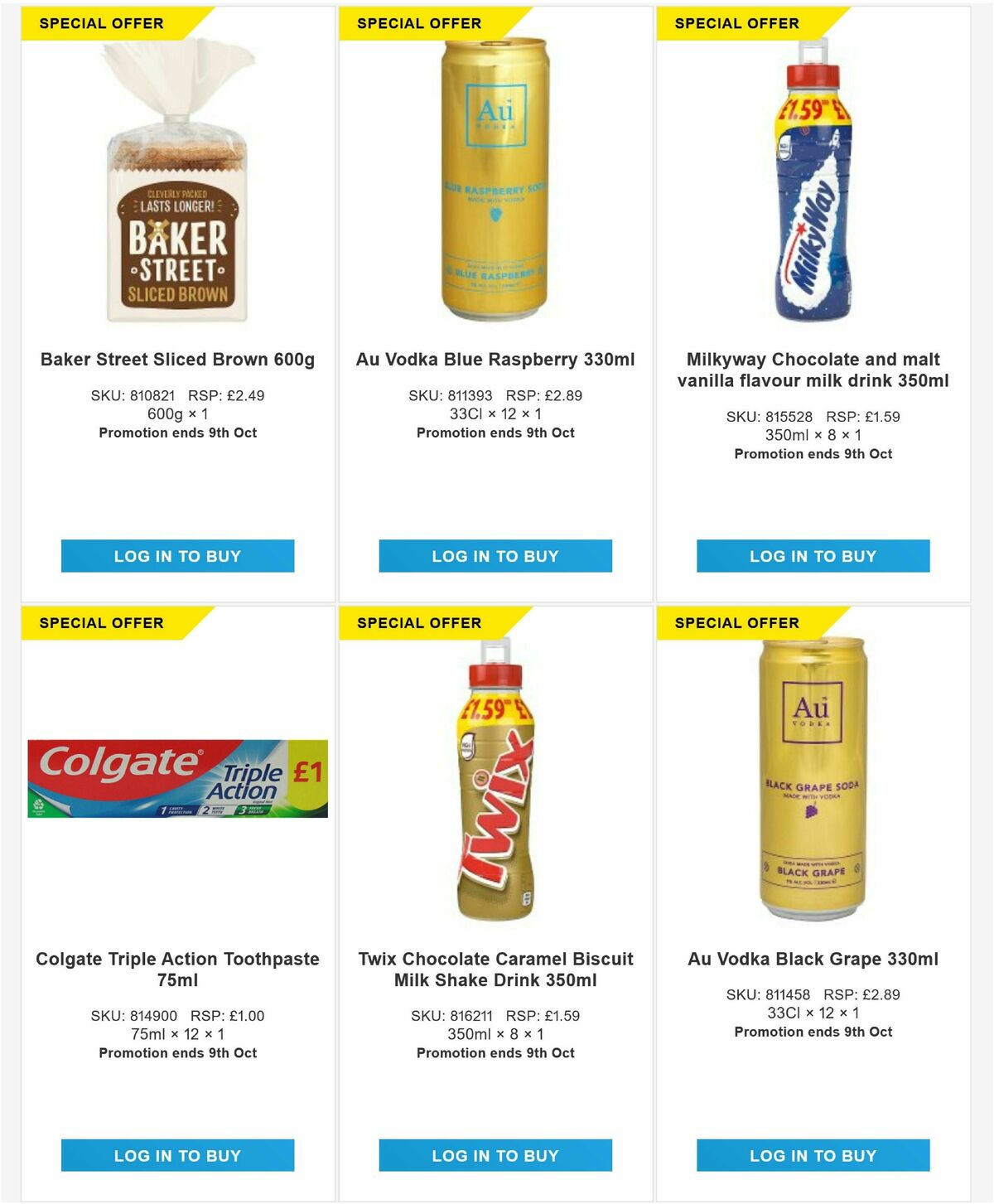Open the Baker Street Sliced Brown 600g product title
The width and height of the screenshot is (994, 1204).
178,360
